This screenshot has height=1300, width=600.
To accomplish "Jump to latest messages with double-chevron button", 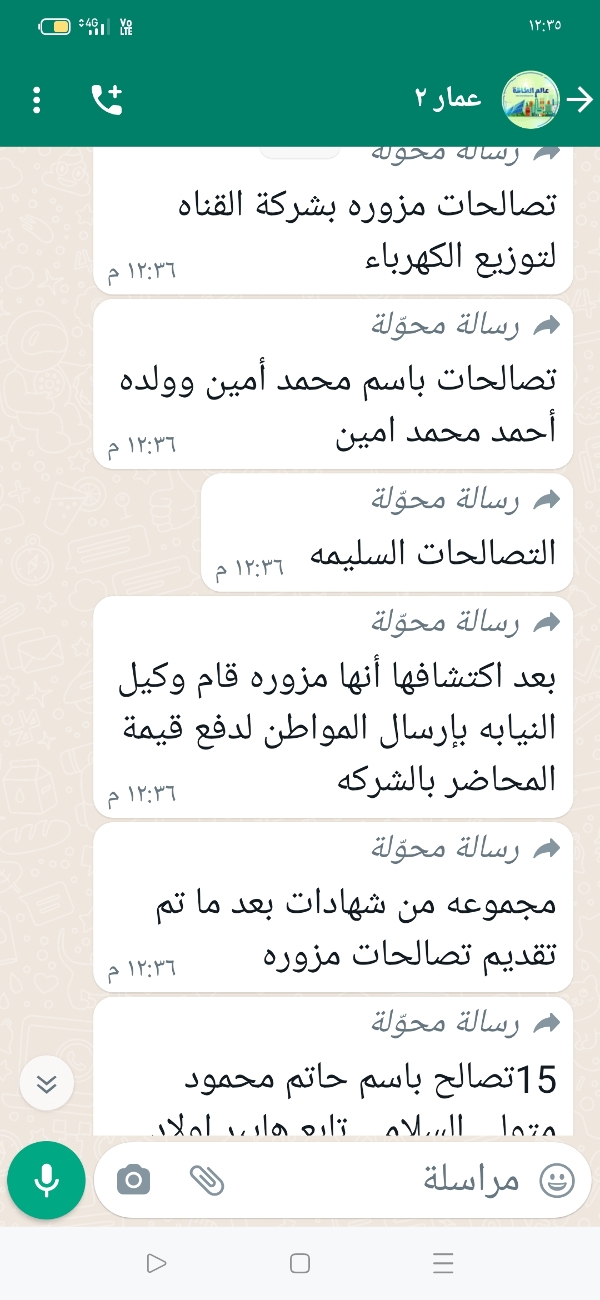I will [47, 1084].
